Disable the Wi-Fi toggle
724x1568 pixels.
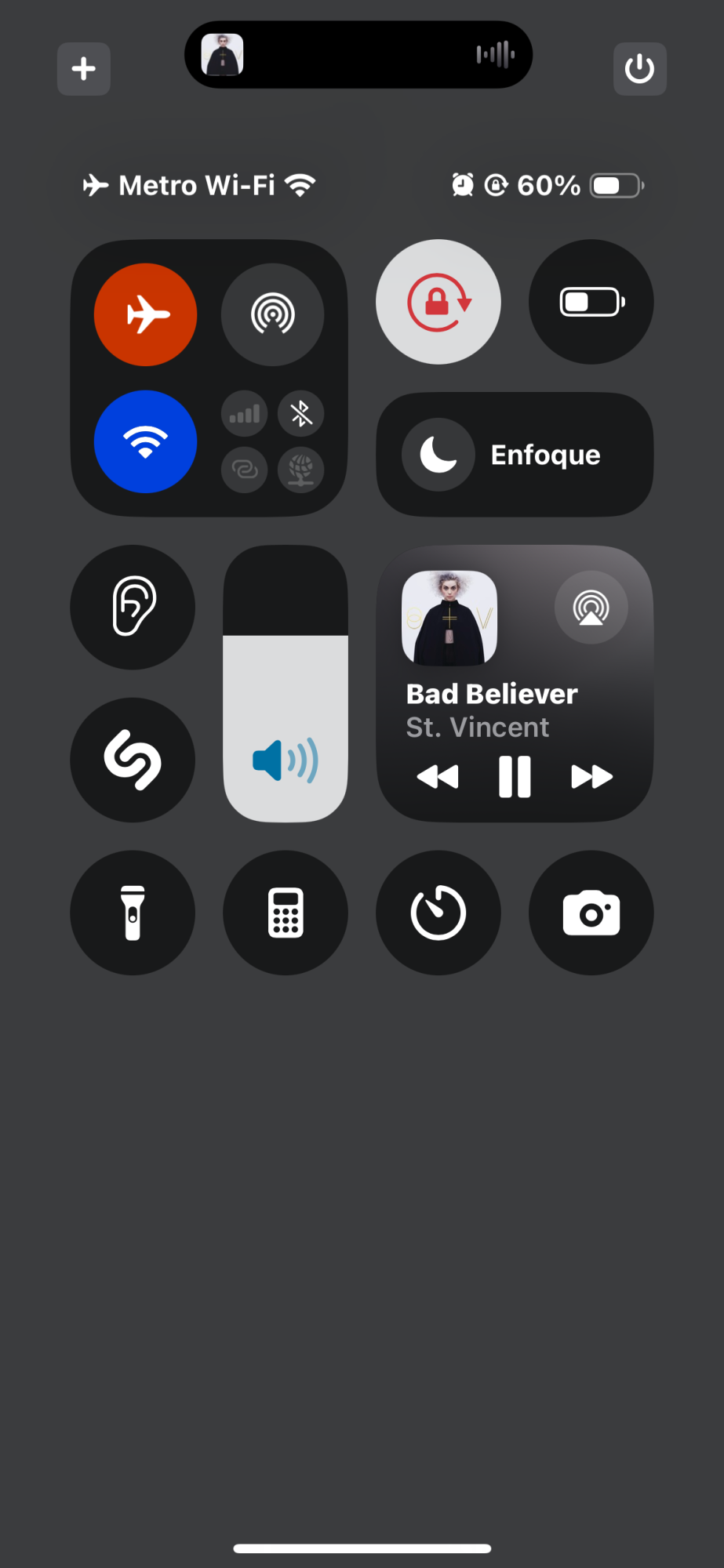point(145,441)
